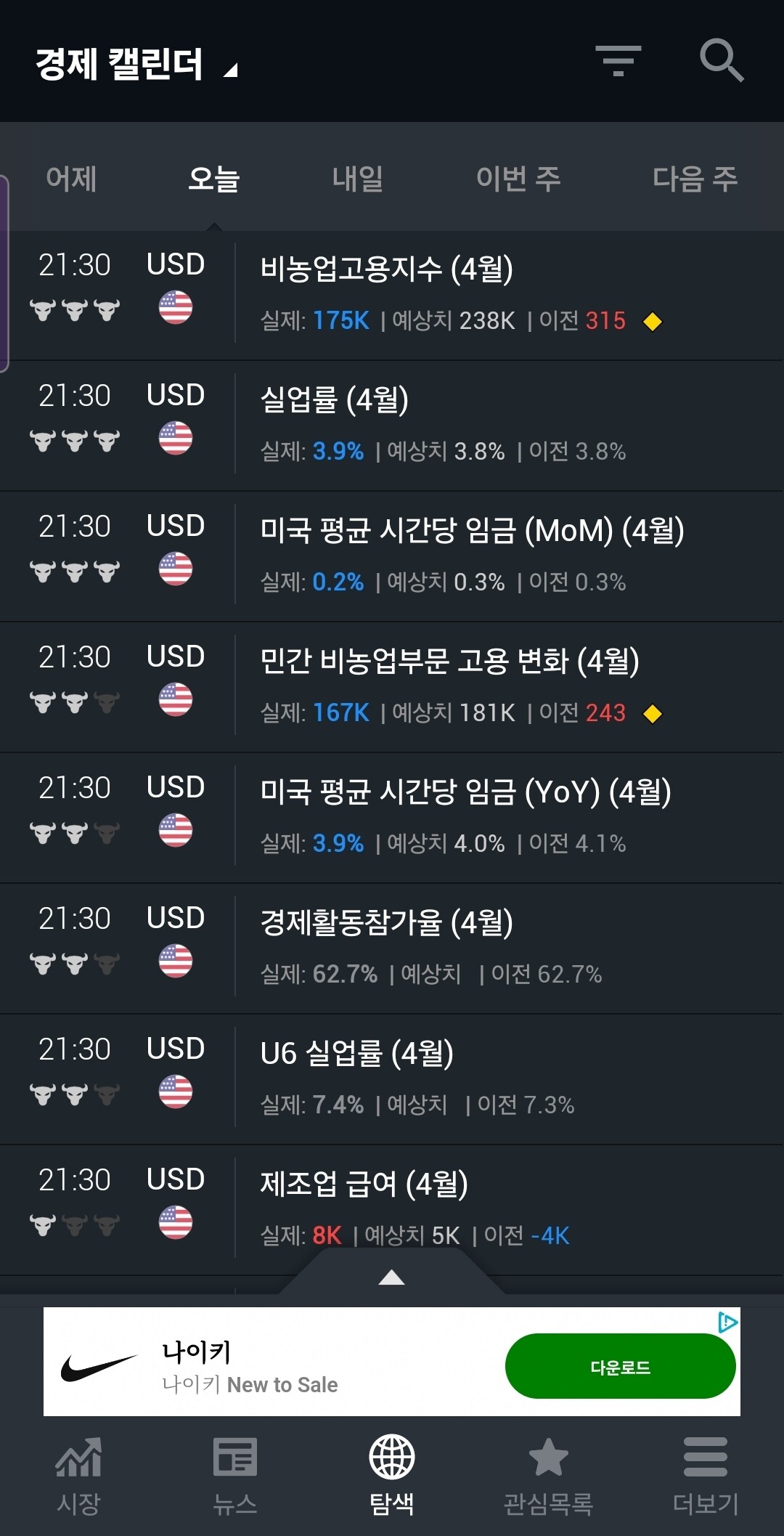The width and height of the screenshot is (784, 1536).
Task: Open the filter icon in the top bar
Action: click(x=618, y=62)
